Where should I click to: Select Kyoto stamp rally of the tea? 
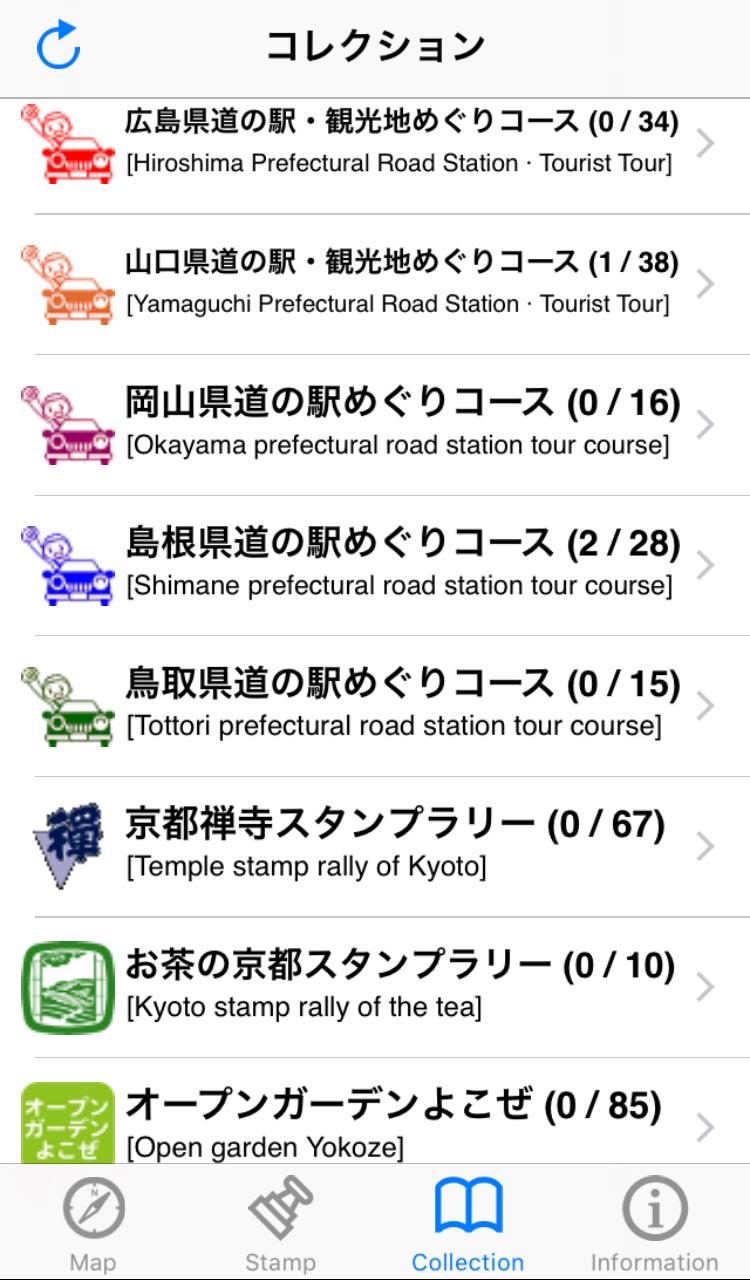[x=375, y=988]
